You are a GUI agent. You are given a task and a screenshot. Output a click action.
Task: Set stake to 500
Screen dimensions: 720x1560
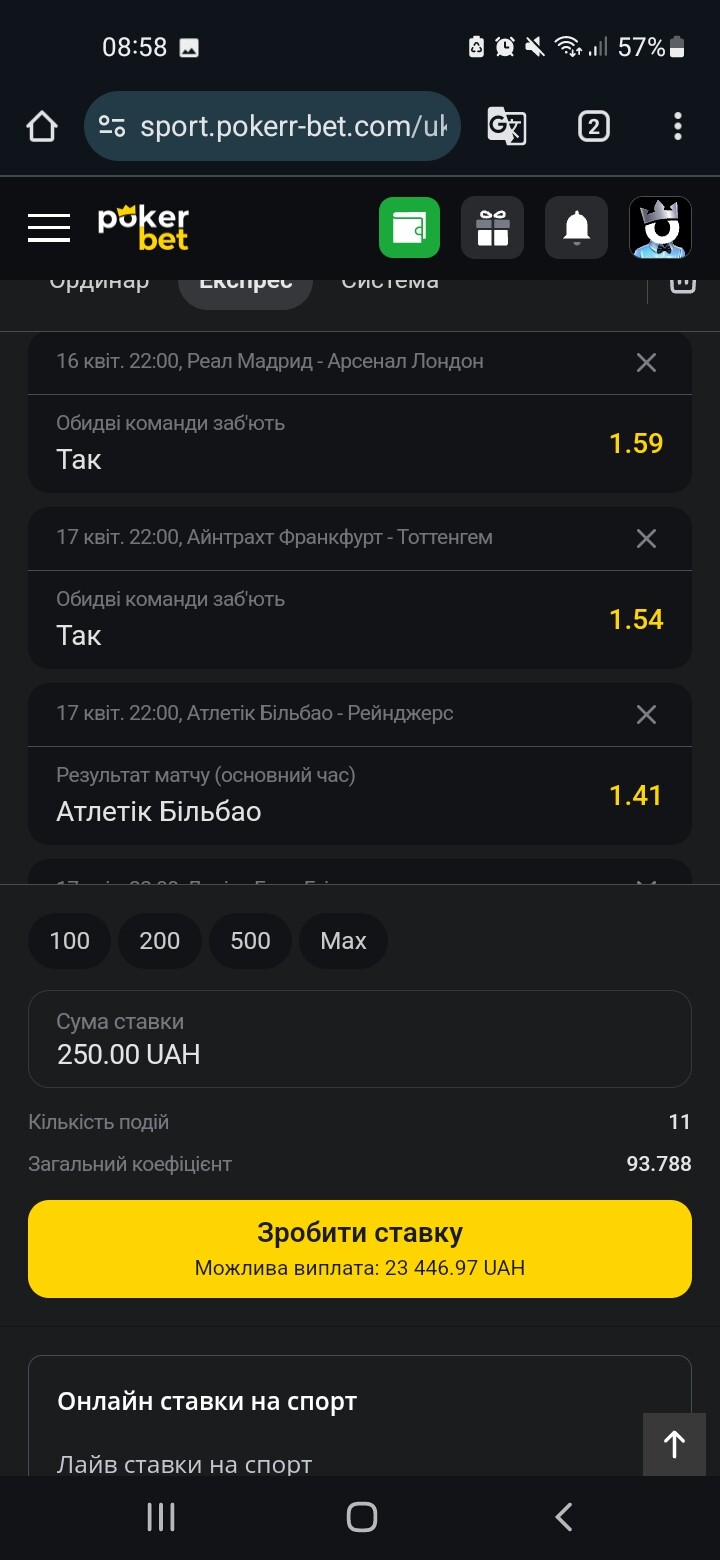coord(250,940)
